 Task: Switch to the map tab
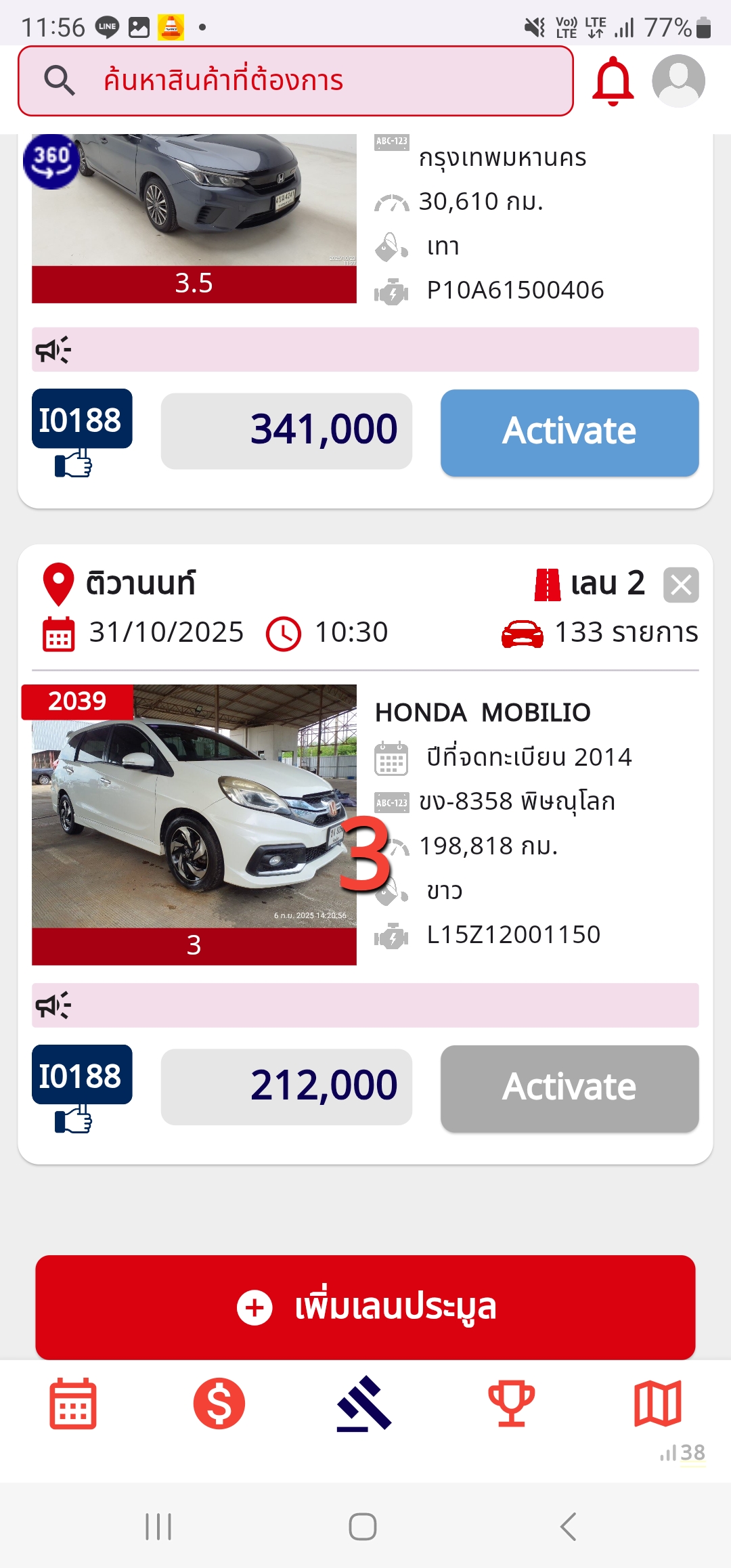(x=657, y=1403)
